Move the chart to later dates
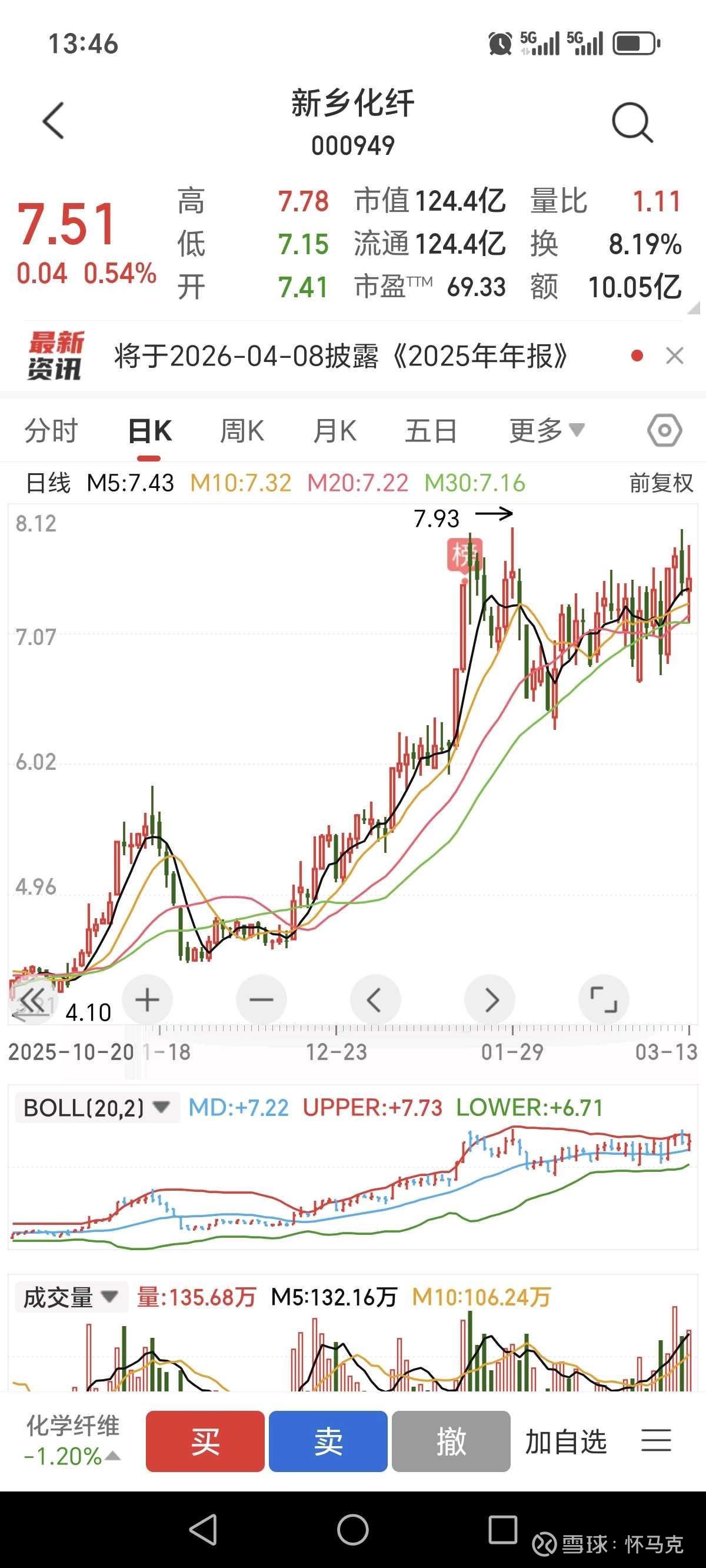This screenshot has height=1568, width=706. coord(490,1000)
